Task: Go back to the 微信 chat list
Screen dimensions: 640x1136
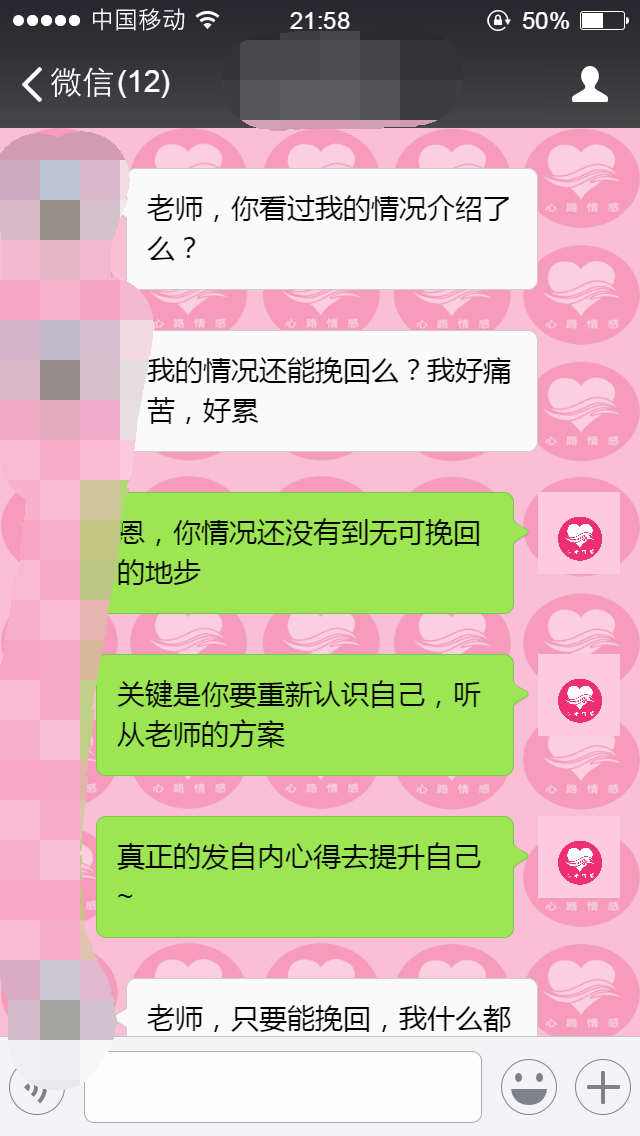Action: click(95, 83)
